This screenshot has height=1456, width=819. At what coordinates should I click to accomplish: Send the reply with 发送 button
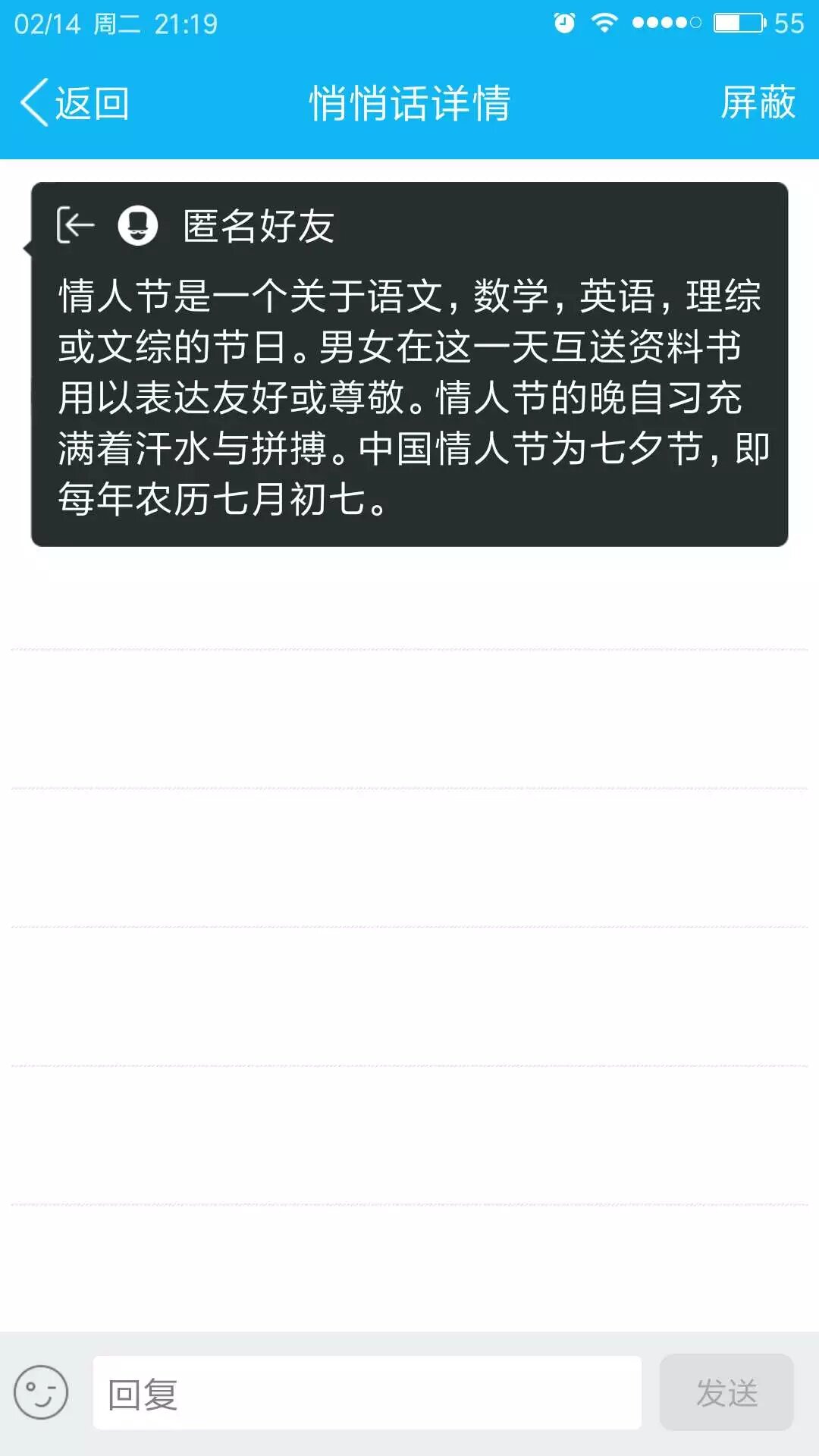726,1393
